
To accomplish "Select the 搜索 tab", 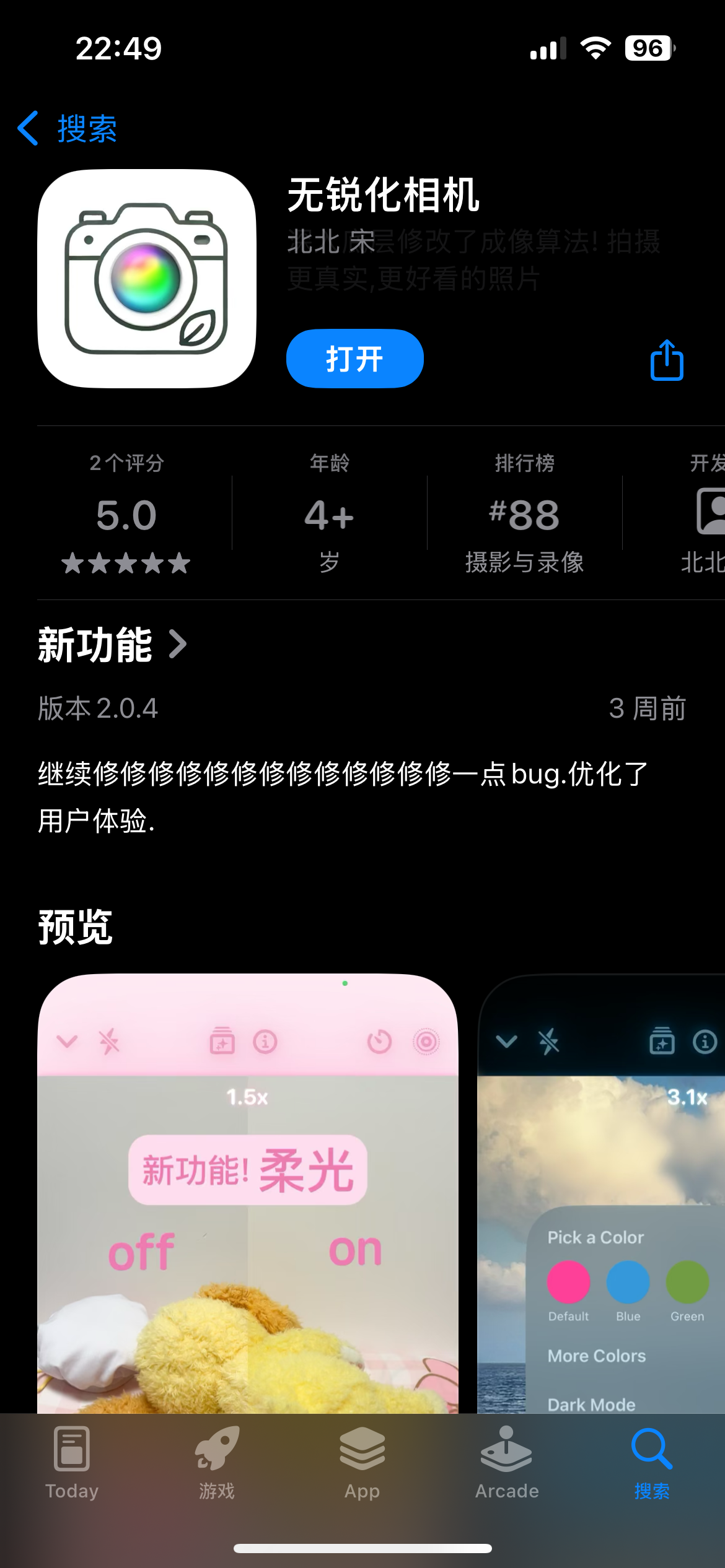I will point(652,1463).
